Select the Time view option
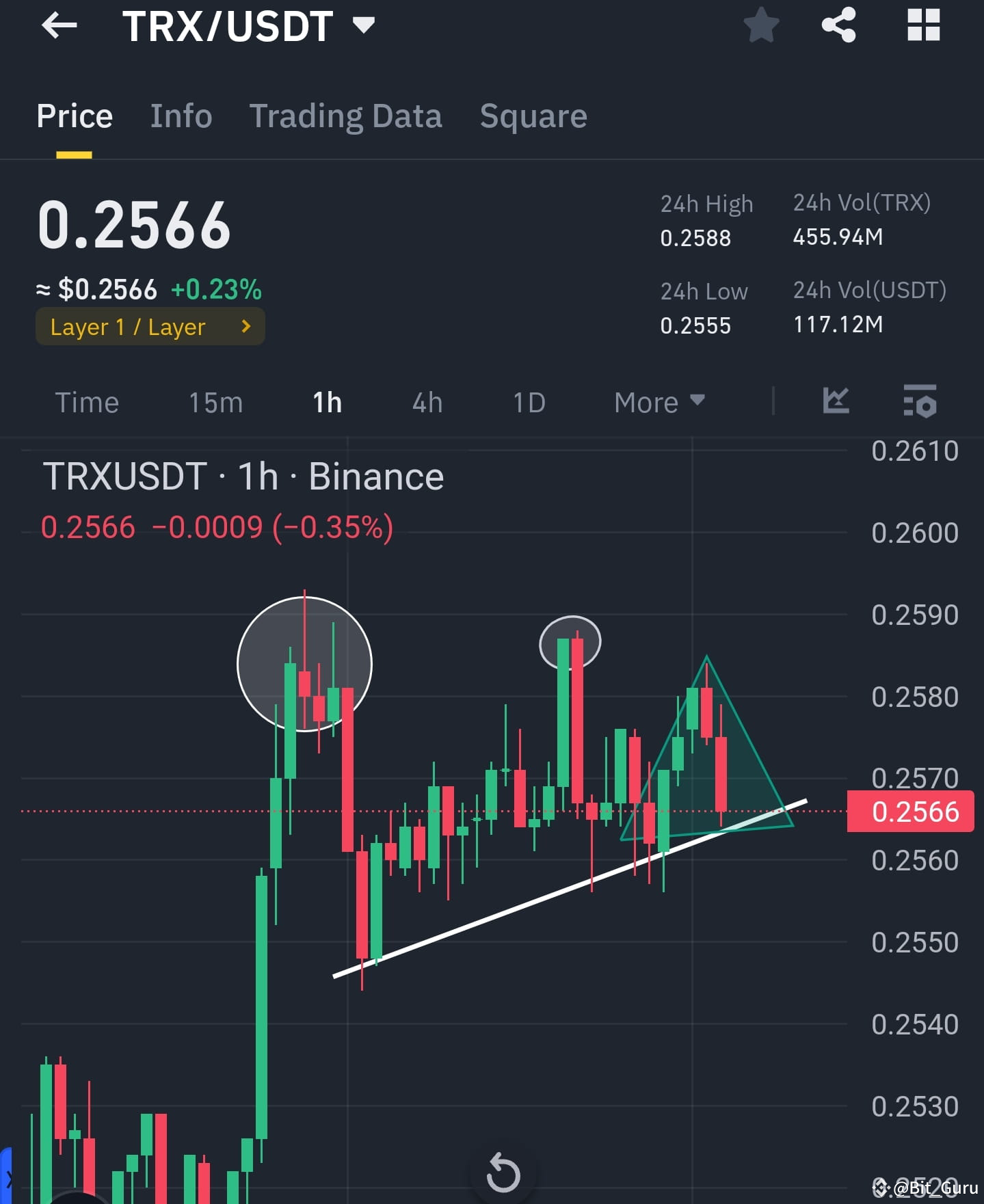 (87, 402)
